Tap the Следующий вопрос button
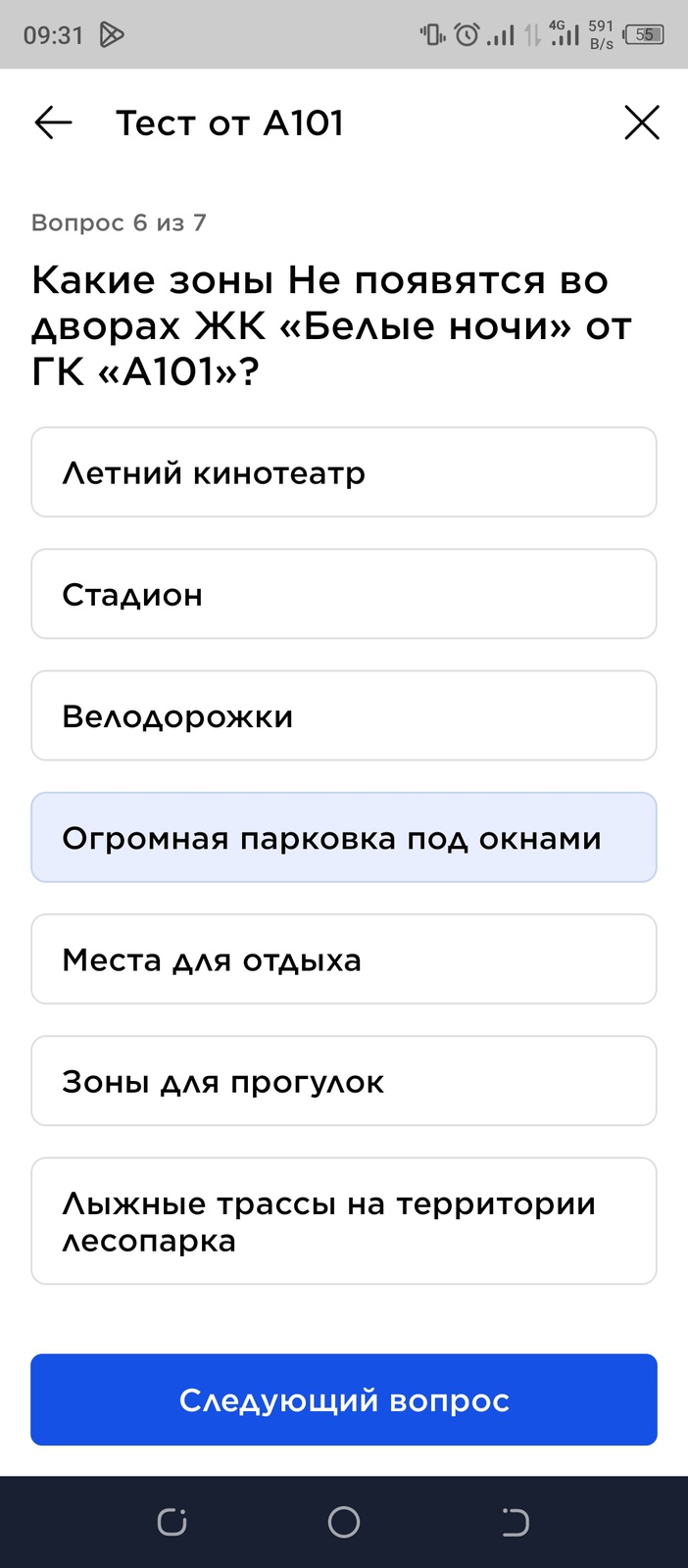 coord(343,1399)
